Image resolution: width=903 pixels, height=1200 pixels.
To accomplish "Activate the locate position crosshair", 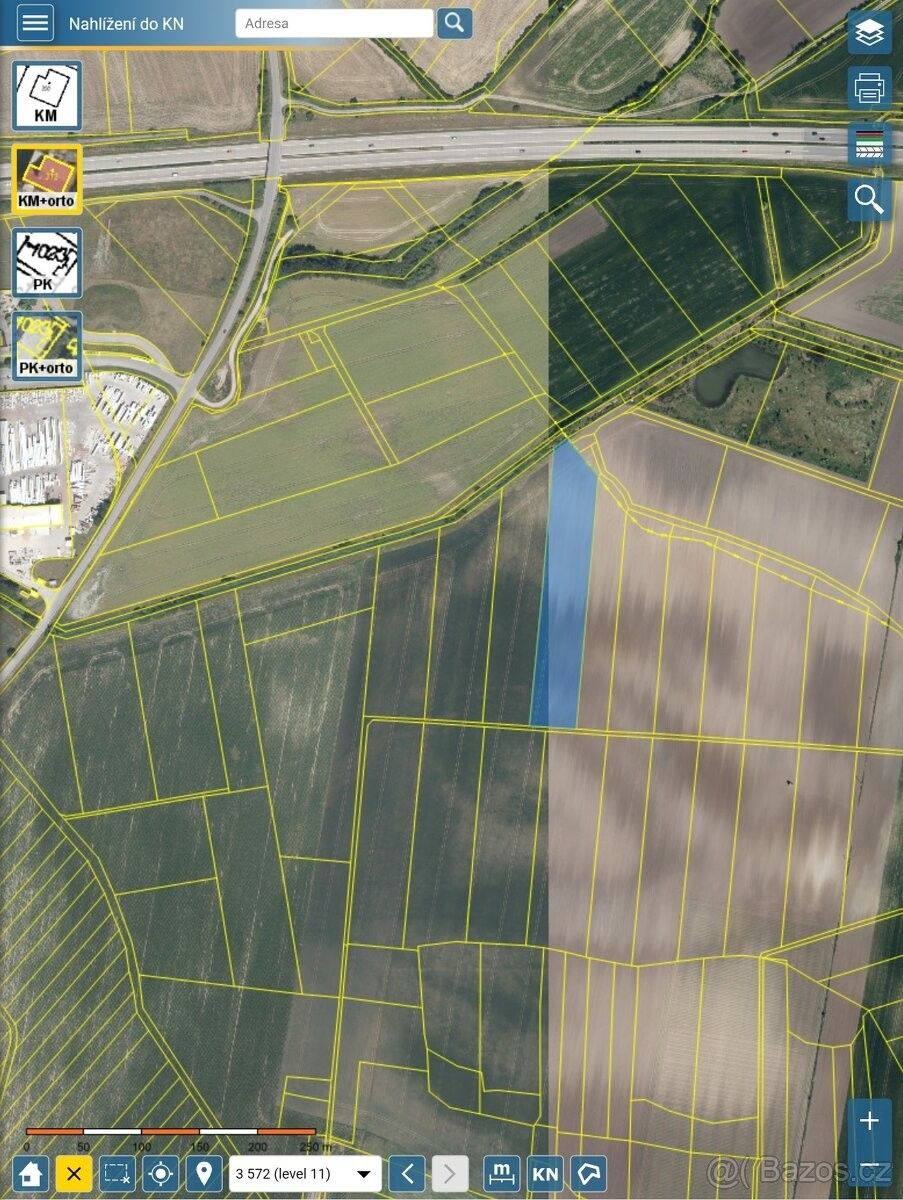I will click(161, 1173).
